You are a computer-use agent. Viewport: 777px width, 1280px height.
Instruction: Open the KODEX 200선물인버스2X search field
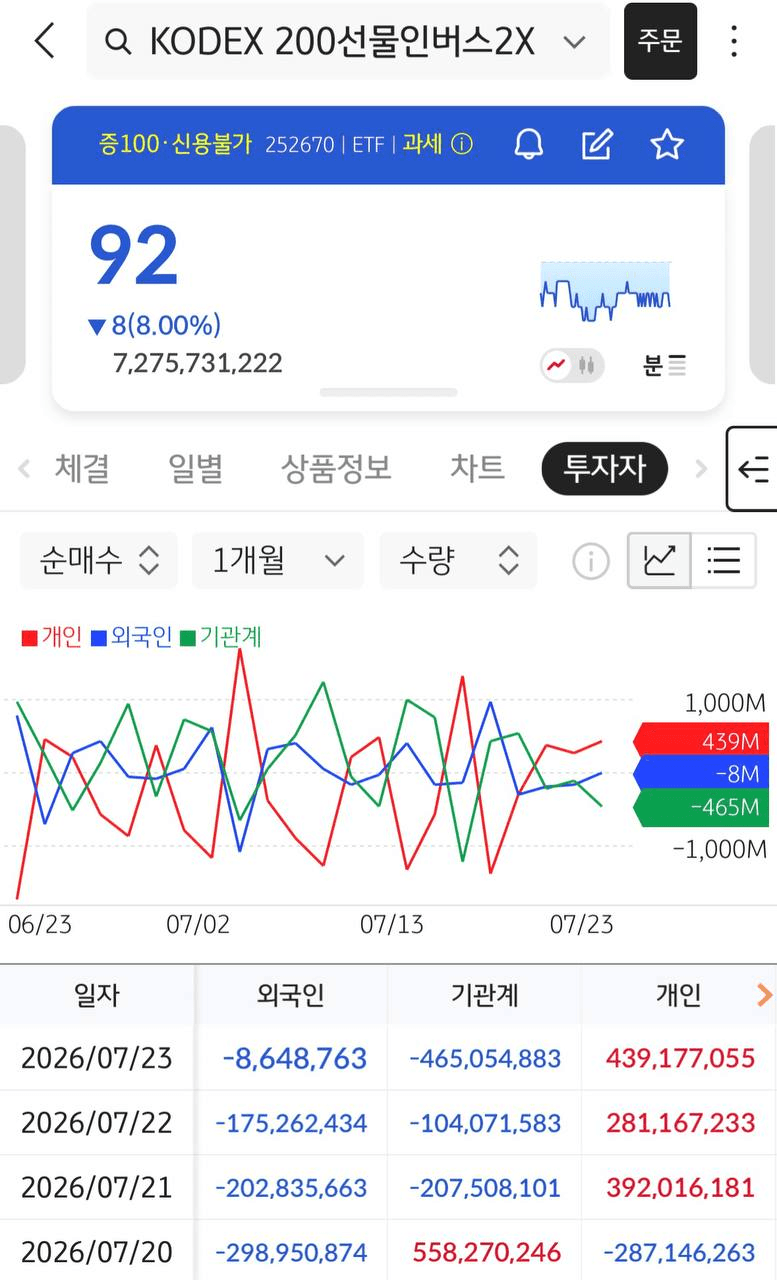[348, 41]
